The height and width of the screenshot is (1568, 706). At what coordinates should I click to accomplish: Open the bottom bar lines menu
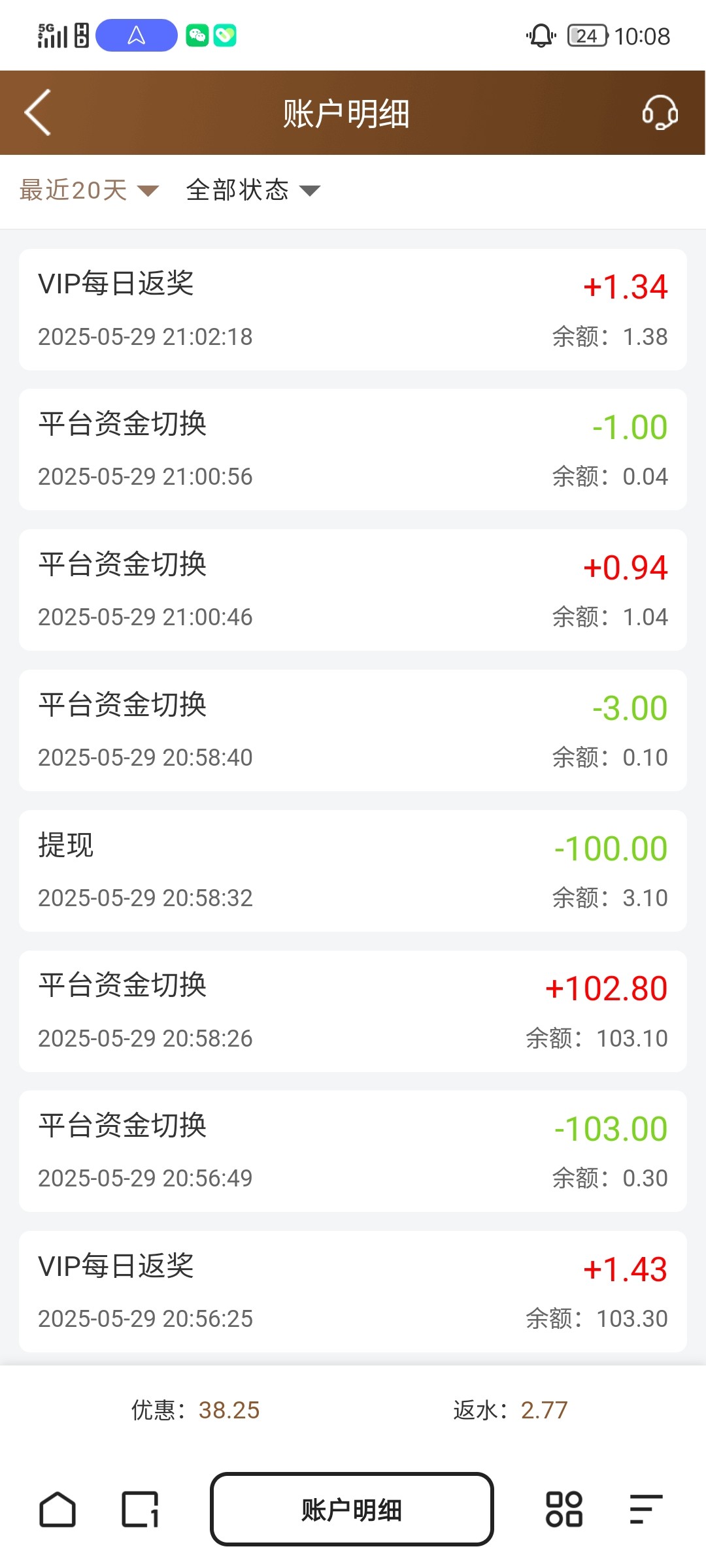646,1509
